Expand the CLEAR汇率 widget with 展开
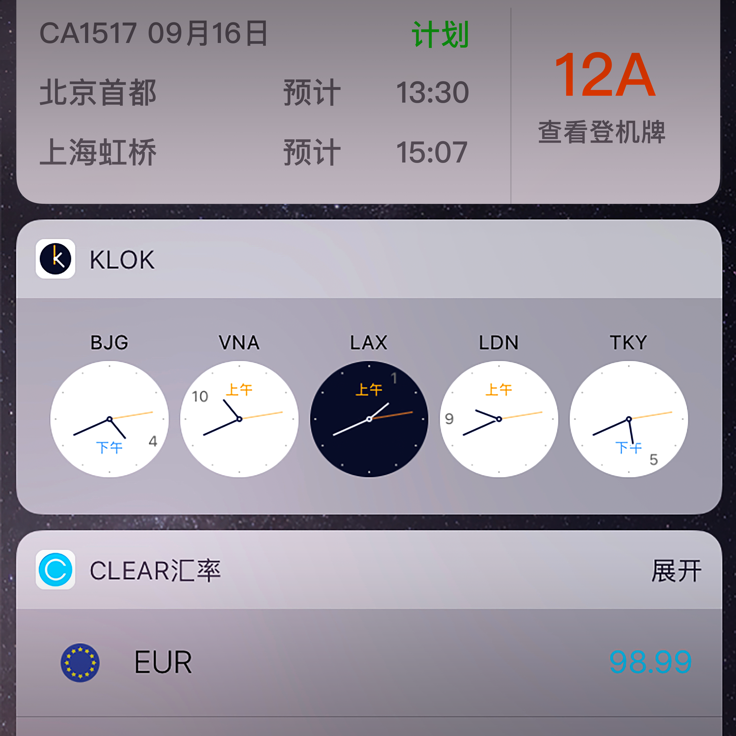736x736 pixels. tap(676, 571)
